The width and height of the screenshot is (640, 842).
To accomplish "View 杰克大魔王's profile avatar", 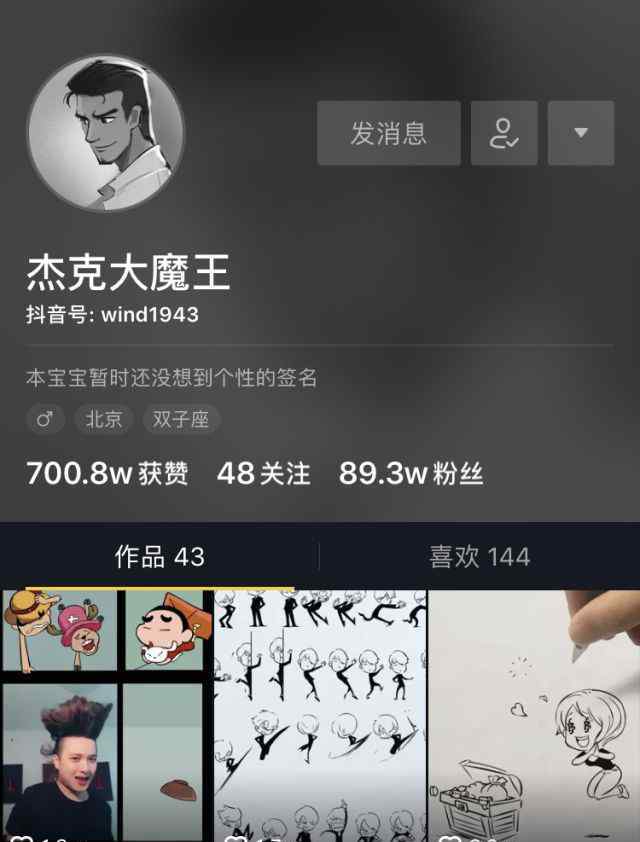I will point(105,133).
